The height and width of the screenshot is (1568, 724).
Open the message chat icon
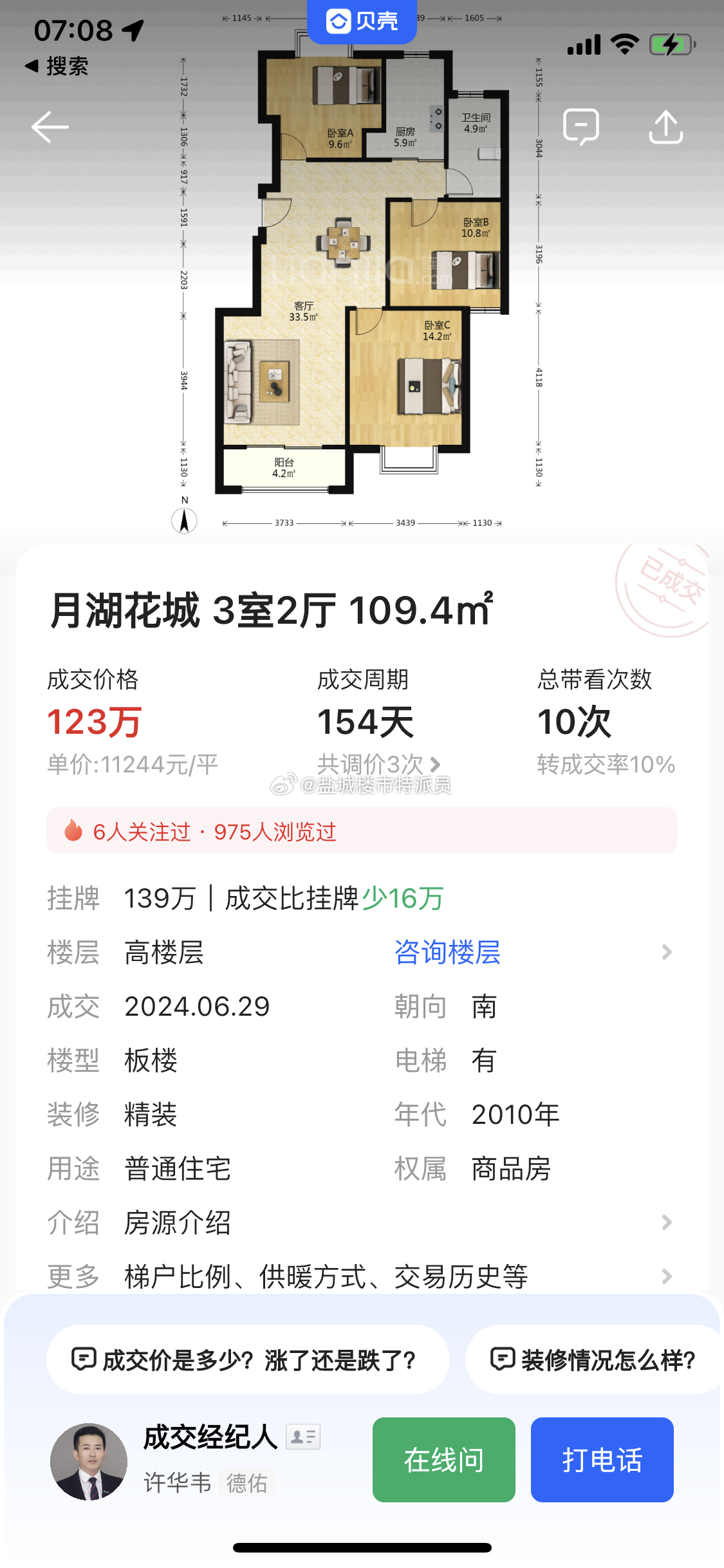point(581,127)
